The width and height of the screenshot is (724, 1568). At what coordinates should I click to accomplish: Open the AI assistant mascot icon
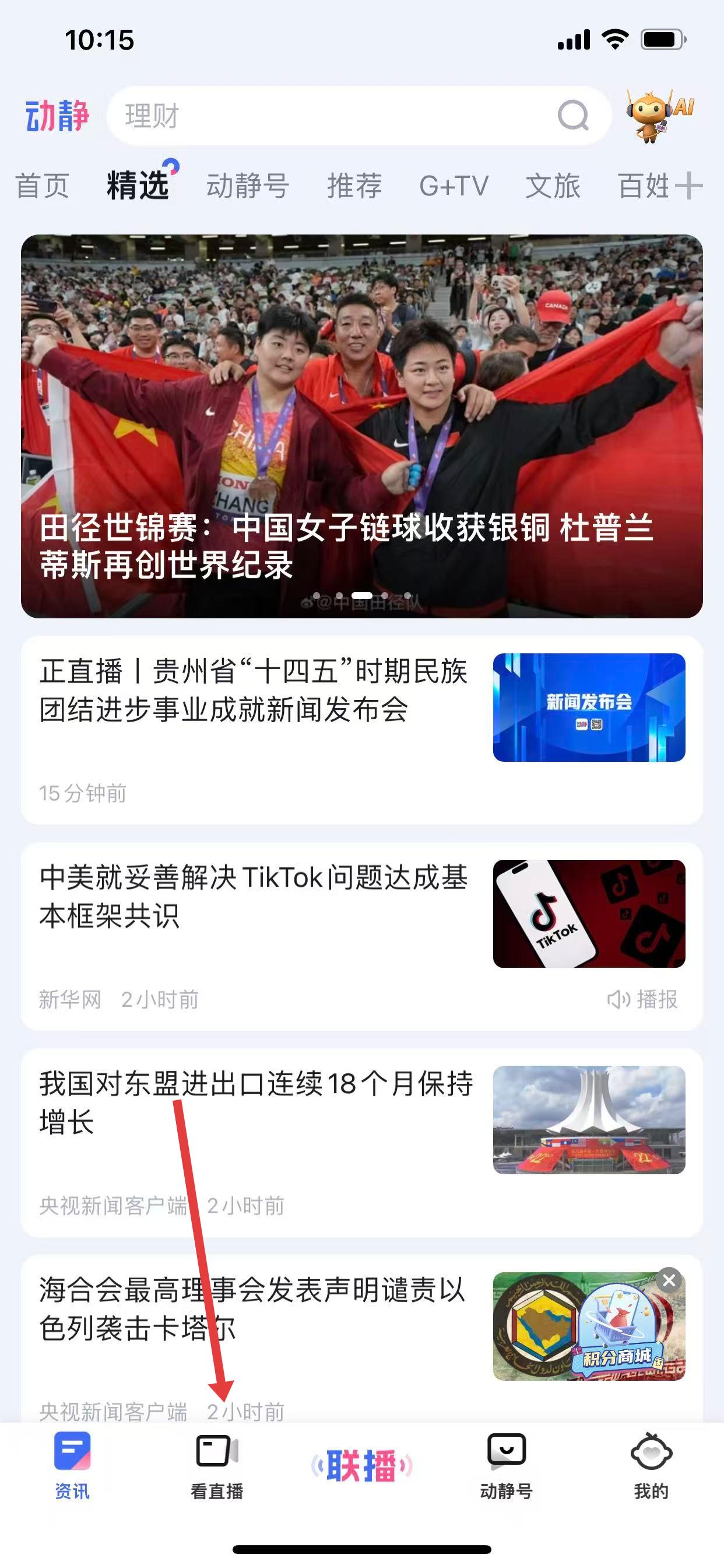point(659,115)
